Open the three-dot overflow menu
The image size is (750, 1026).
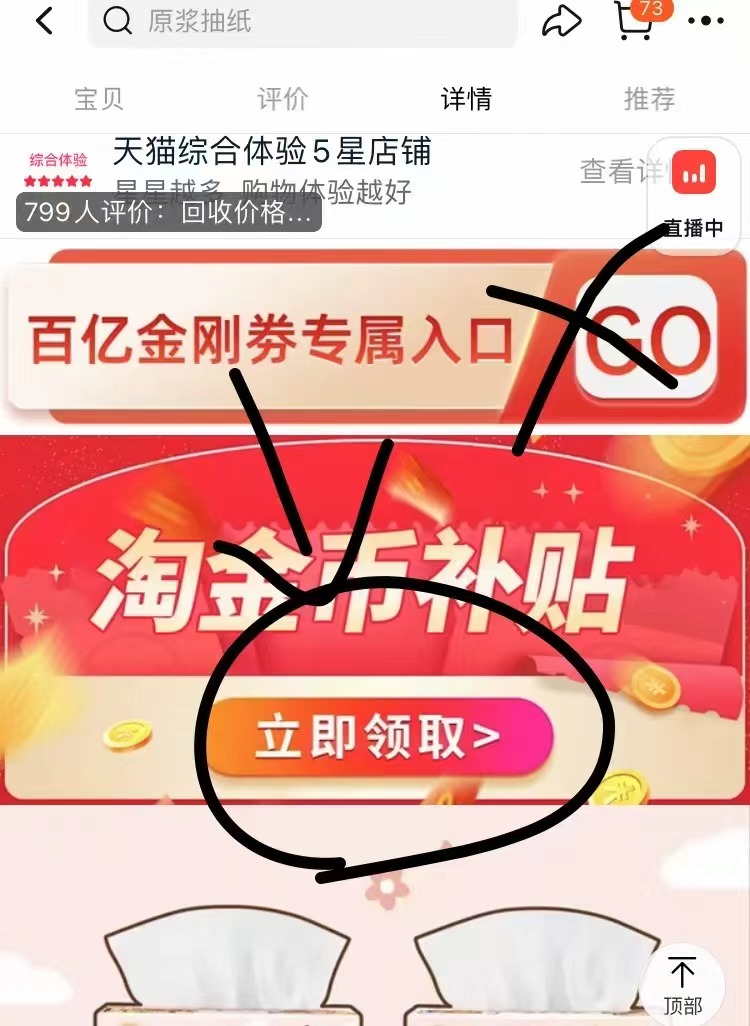[706, 21]
